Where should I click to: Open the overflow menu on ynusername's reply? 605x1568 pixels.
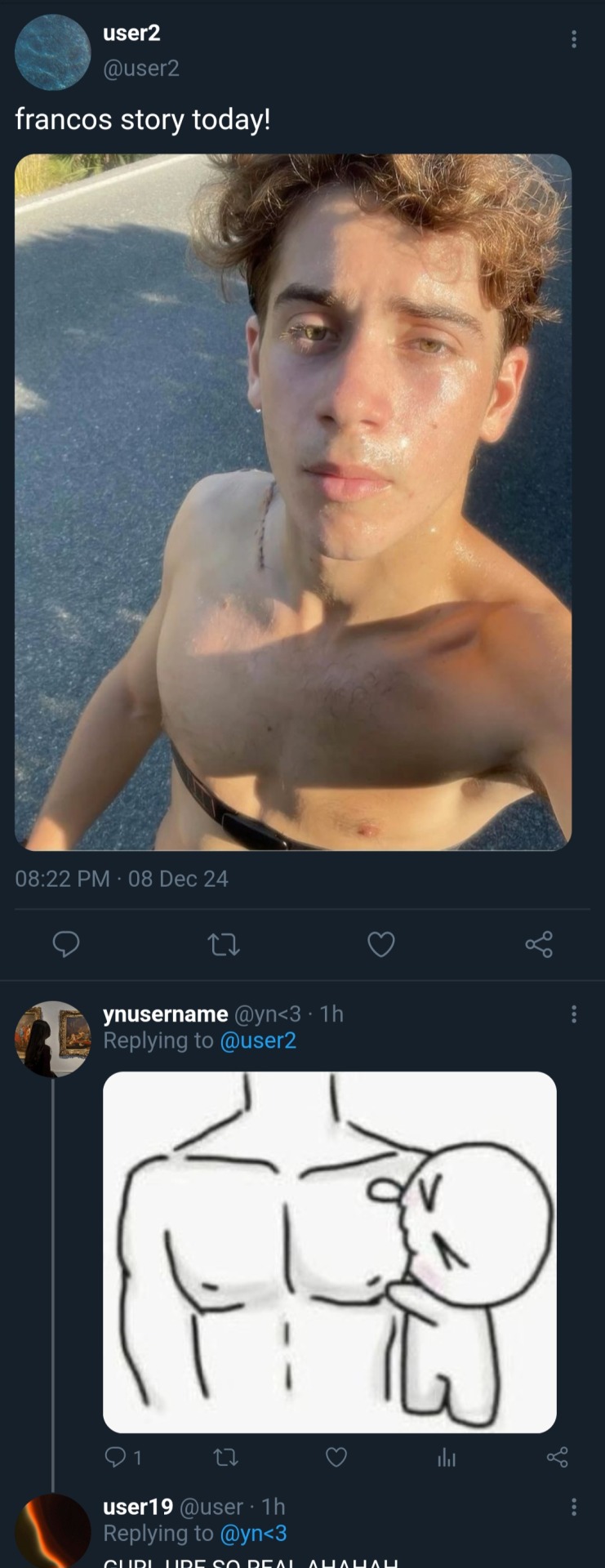tap(574, 1014)
